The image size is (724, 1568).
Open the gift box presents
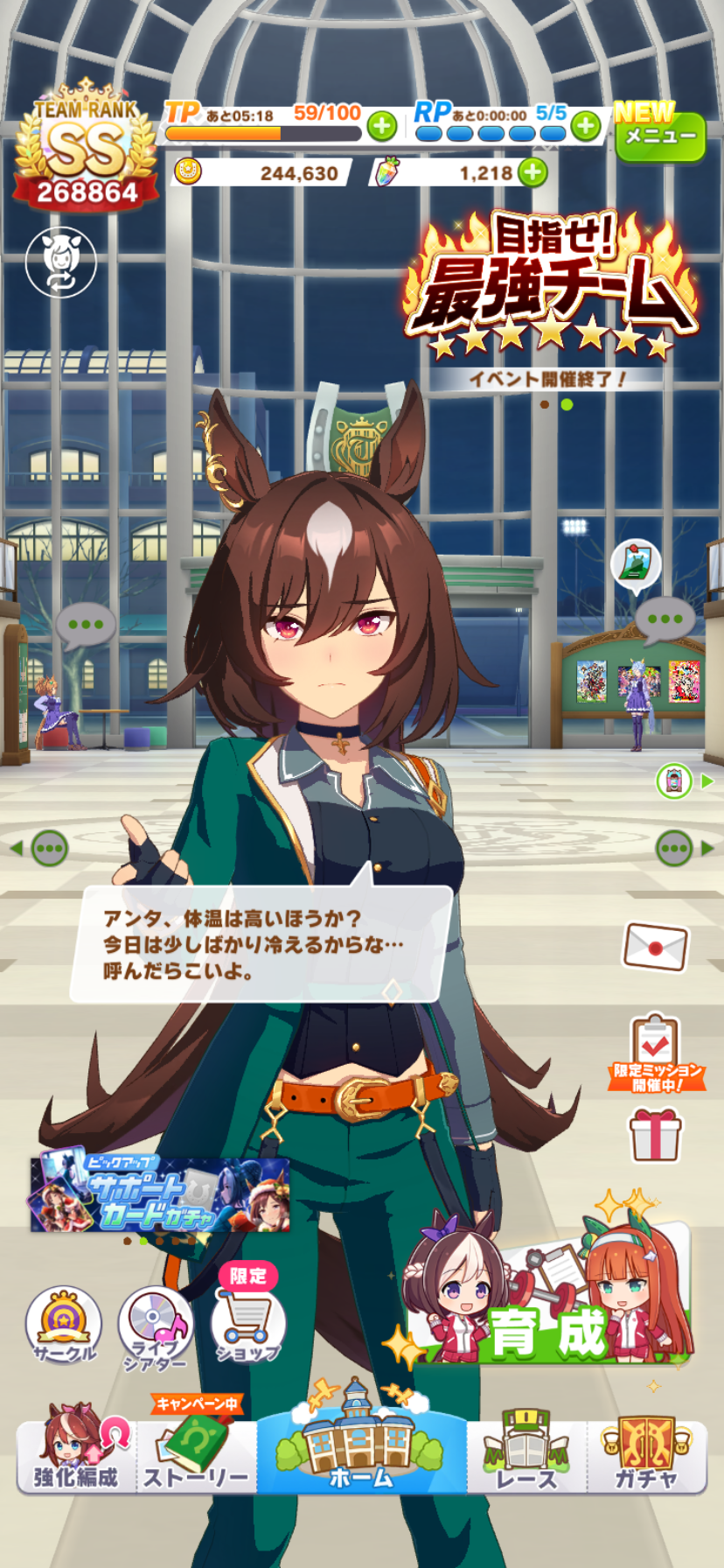click(655, 1135)
